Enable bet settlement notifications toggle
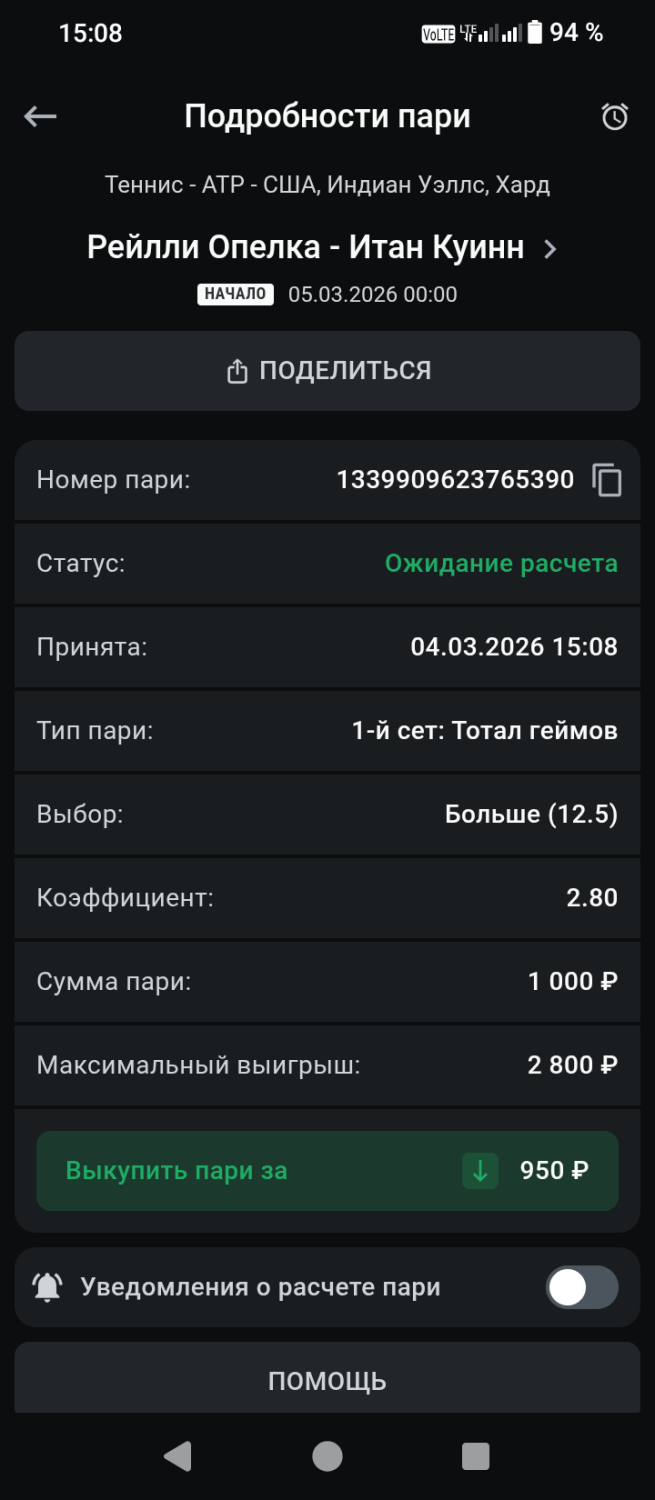 (581, 1288)
